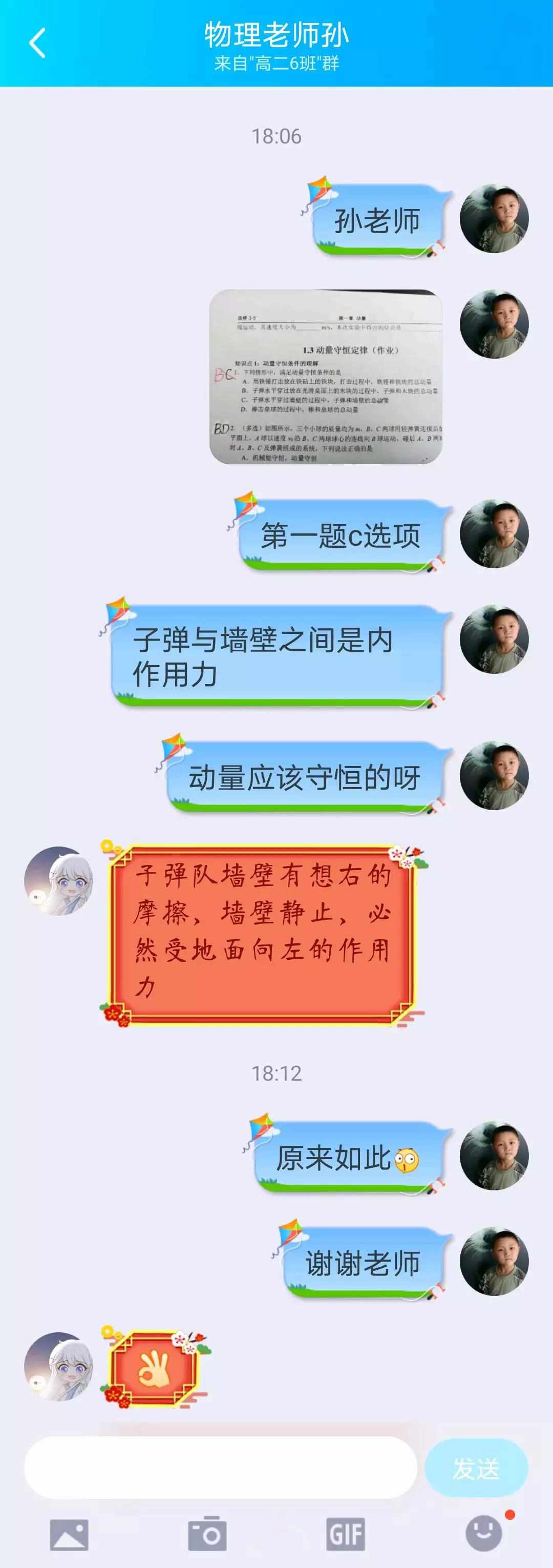Tap the message input field

220,1468
